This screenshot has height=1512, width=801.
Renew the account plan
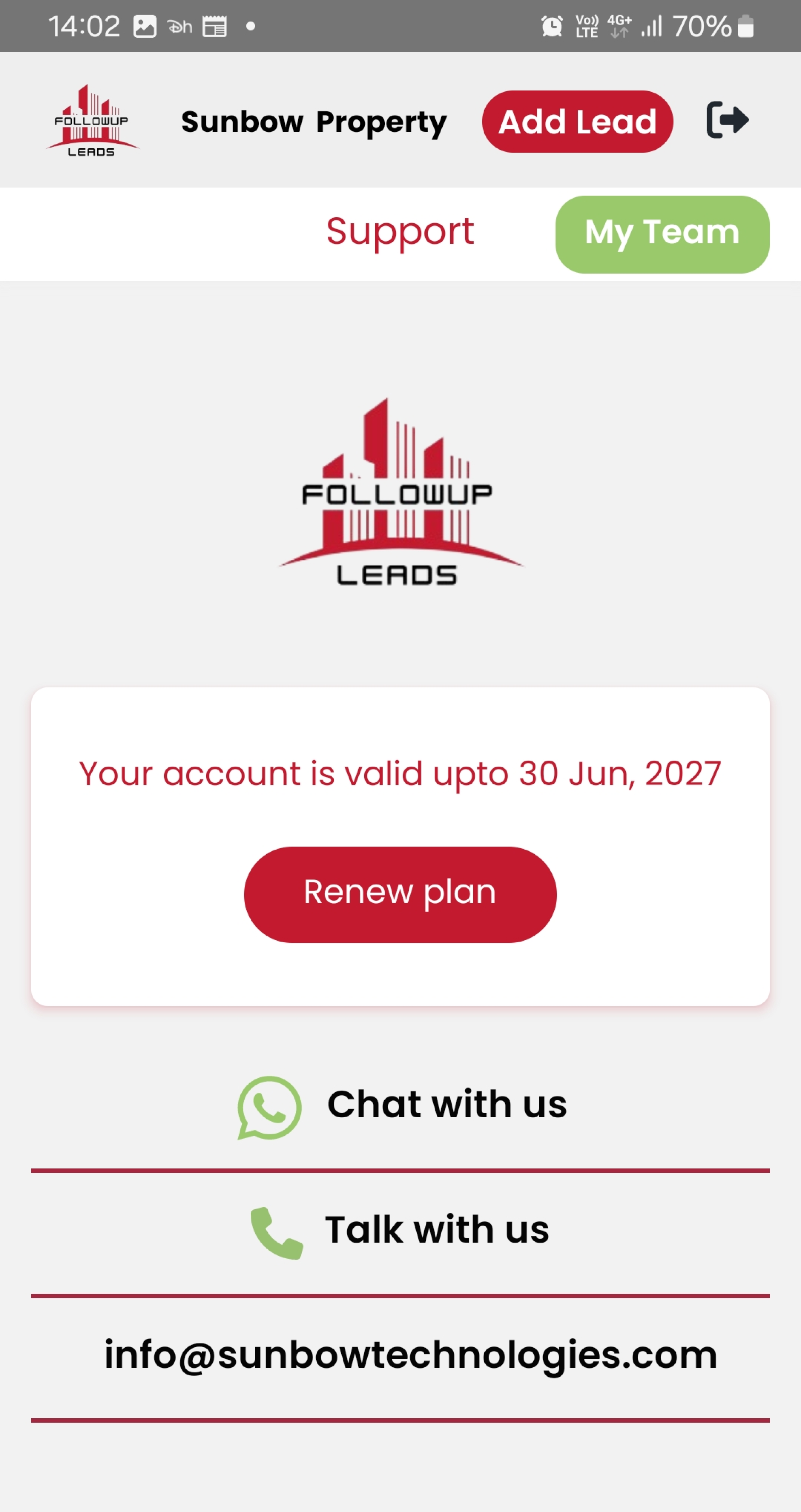(400, 894)
